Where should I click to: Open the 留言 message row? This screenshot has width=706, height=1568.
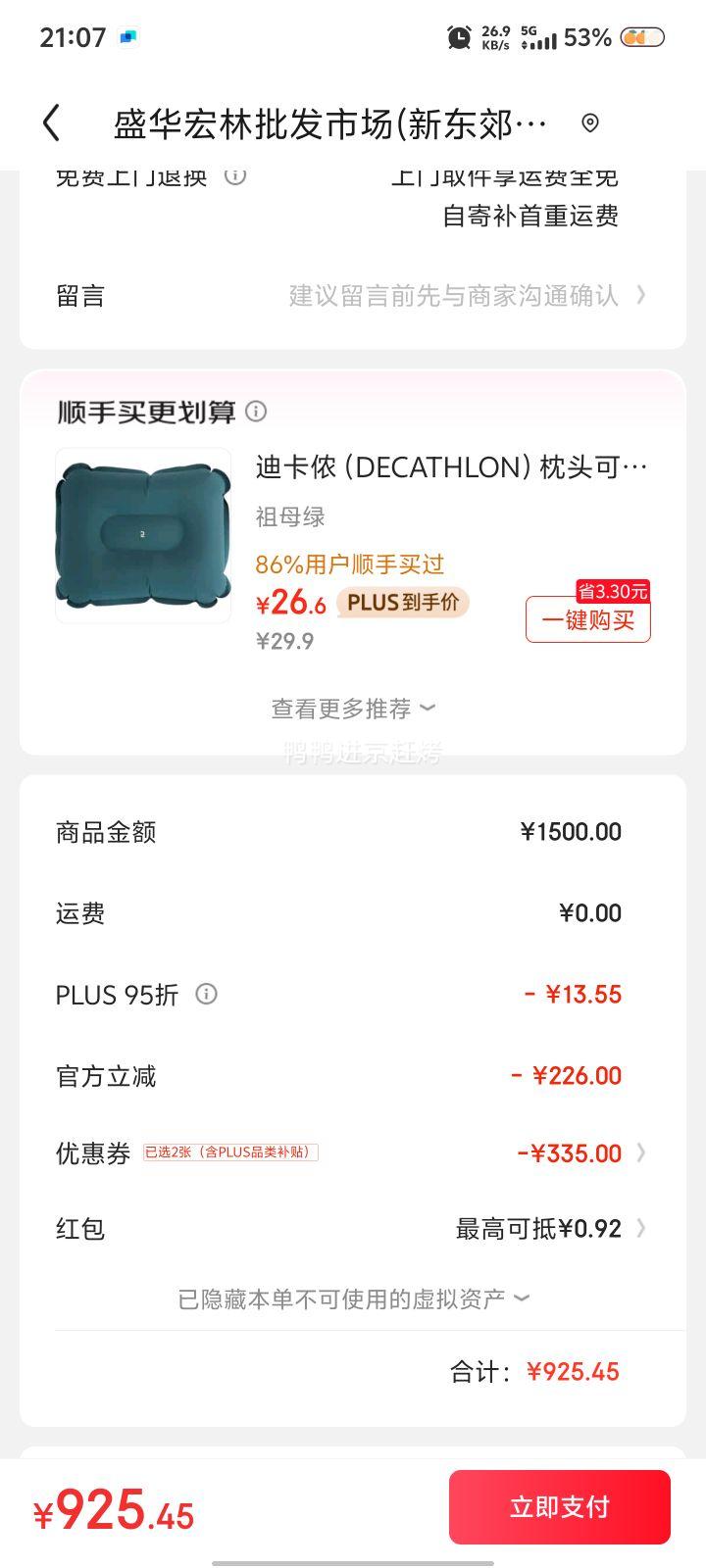coord(353,295)
